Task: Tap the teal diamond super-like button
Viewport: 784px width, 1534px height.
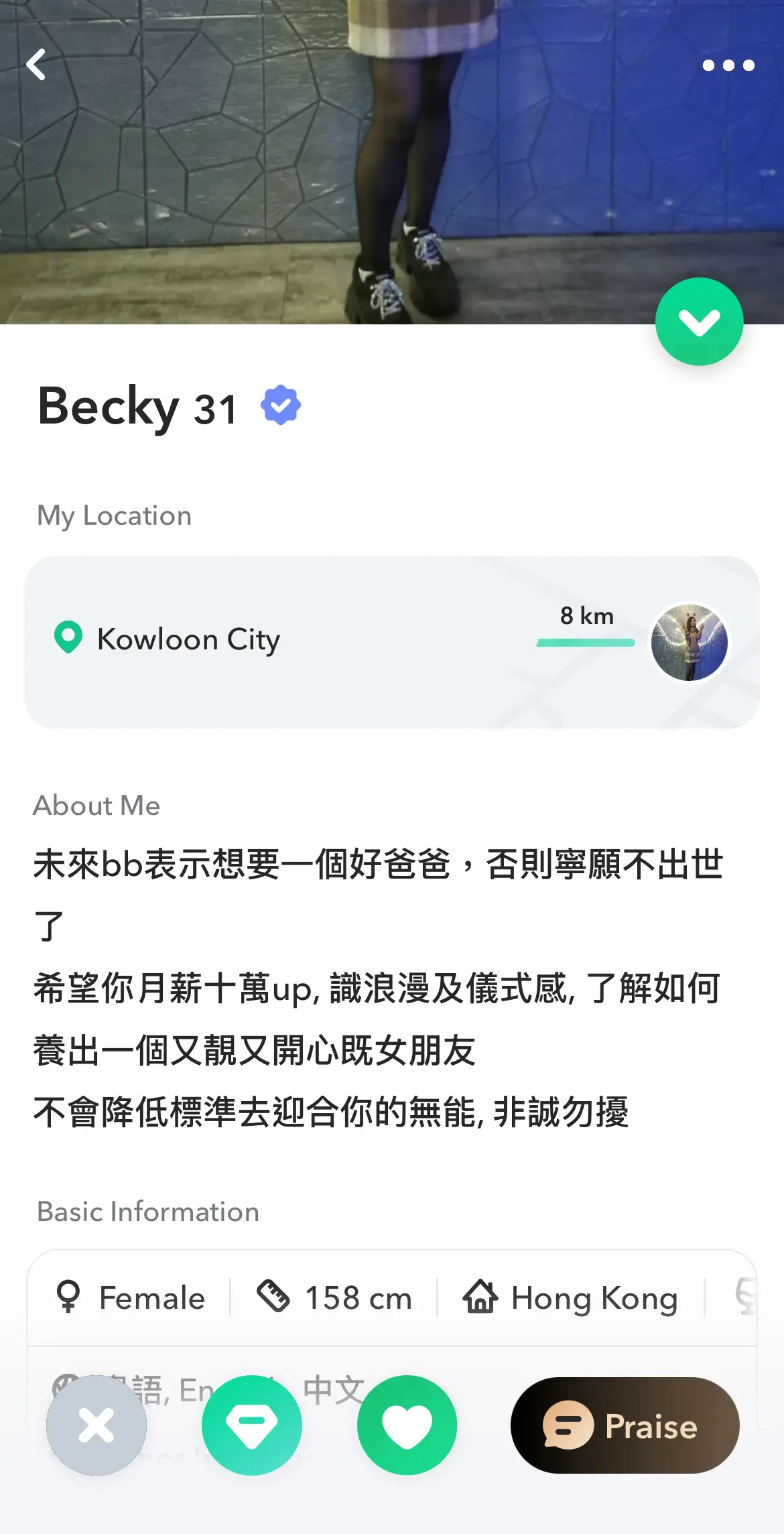Action: point(252,1425)
